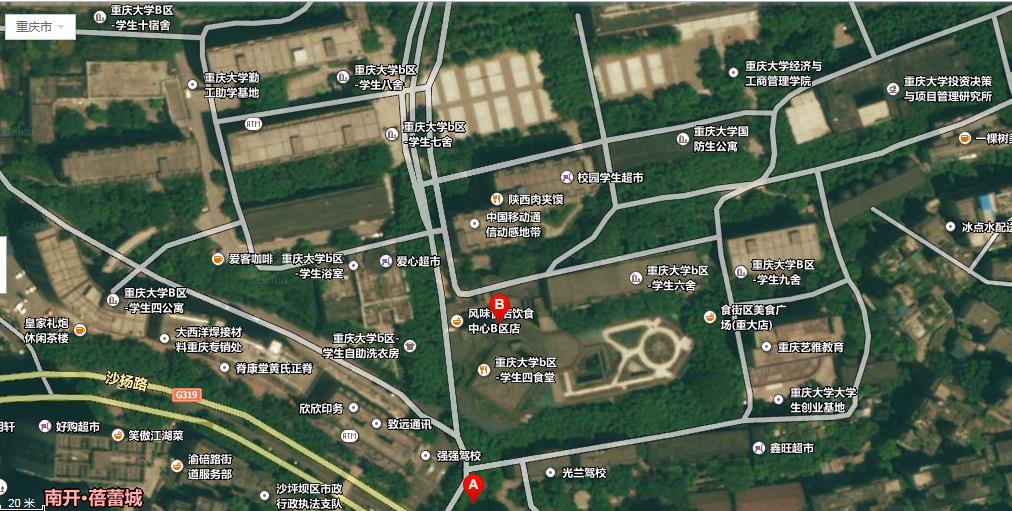Viewport: 1012px width, 511px height.
Task: Open 爱客咖啡 cafe marker
Action: [x=217, y=259]
